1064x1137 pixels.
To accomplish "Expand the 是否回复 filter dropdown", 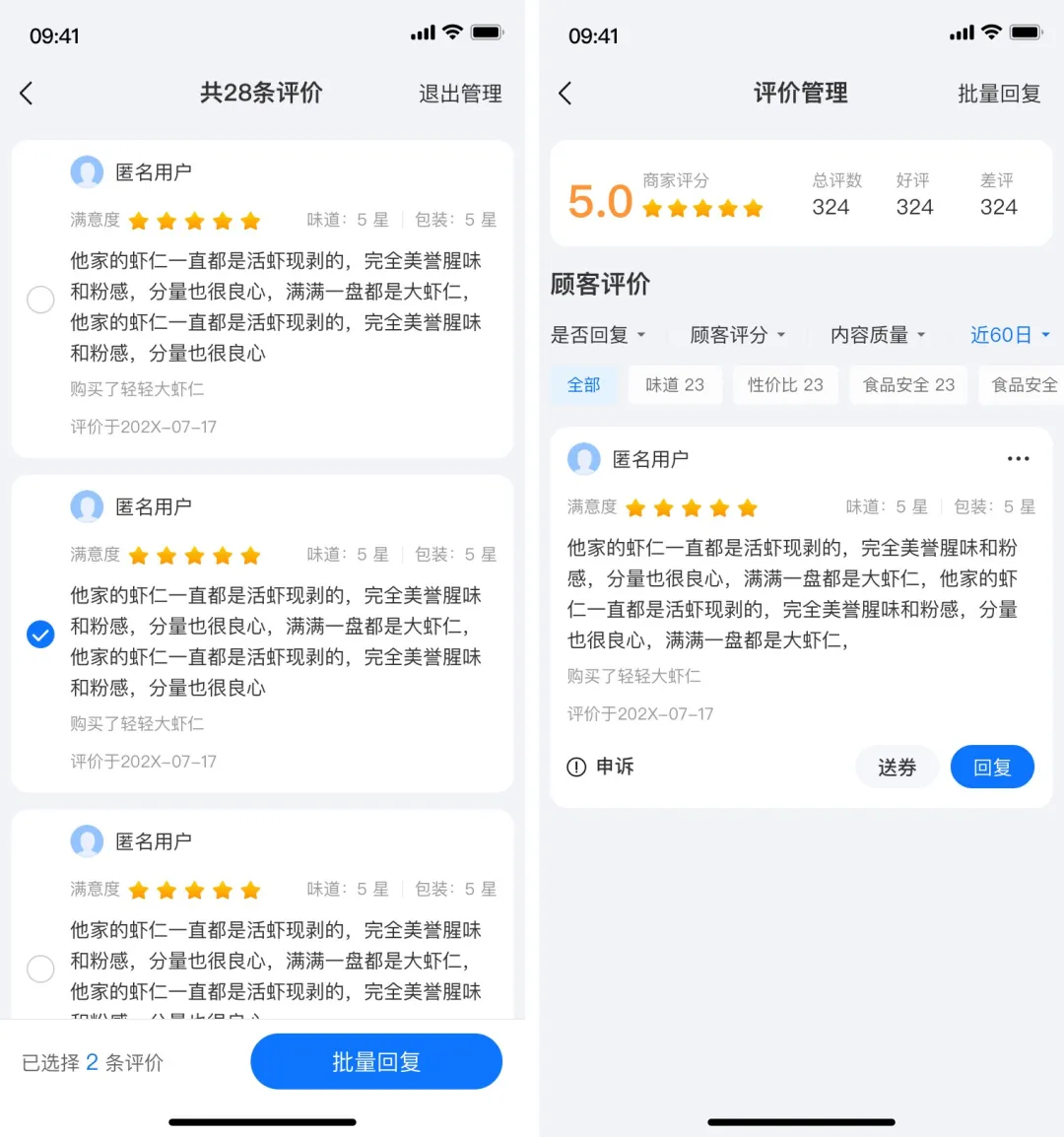I will point(598,335).
